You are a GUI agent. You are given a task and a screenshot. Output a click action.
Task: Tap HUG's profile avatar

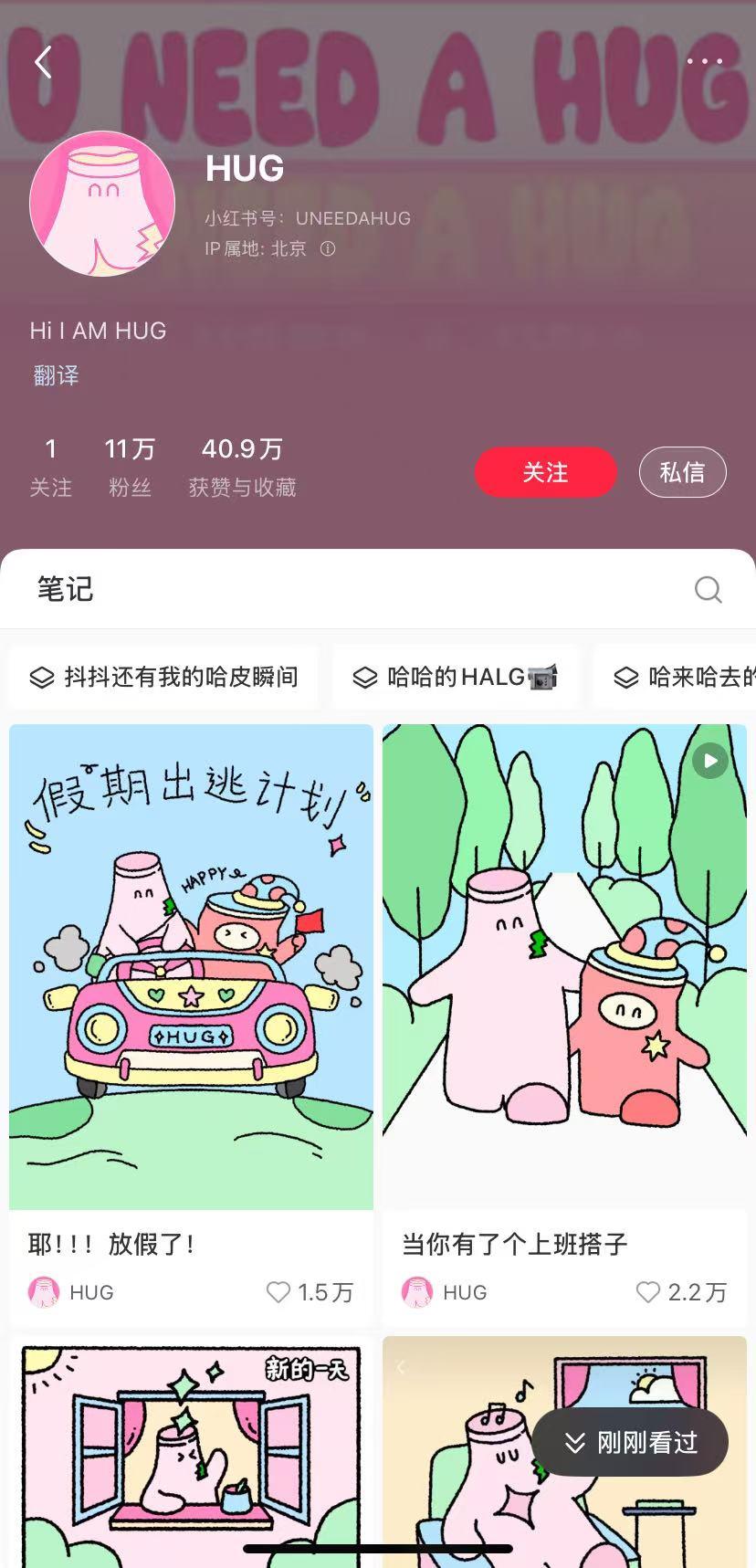[102, 205]
